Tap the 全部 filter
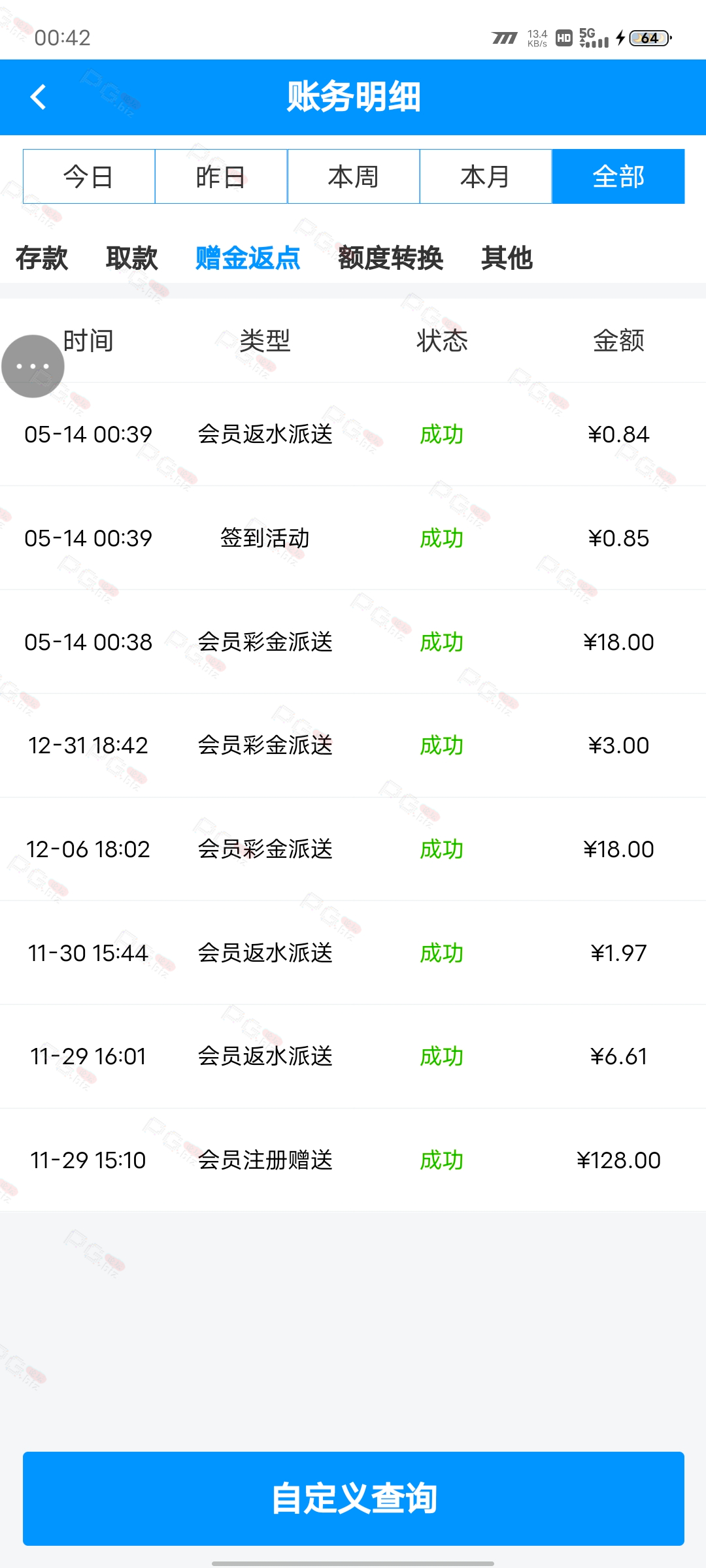The image size is (706, 1568). (x=618, y=176)
